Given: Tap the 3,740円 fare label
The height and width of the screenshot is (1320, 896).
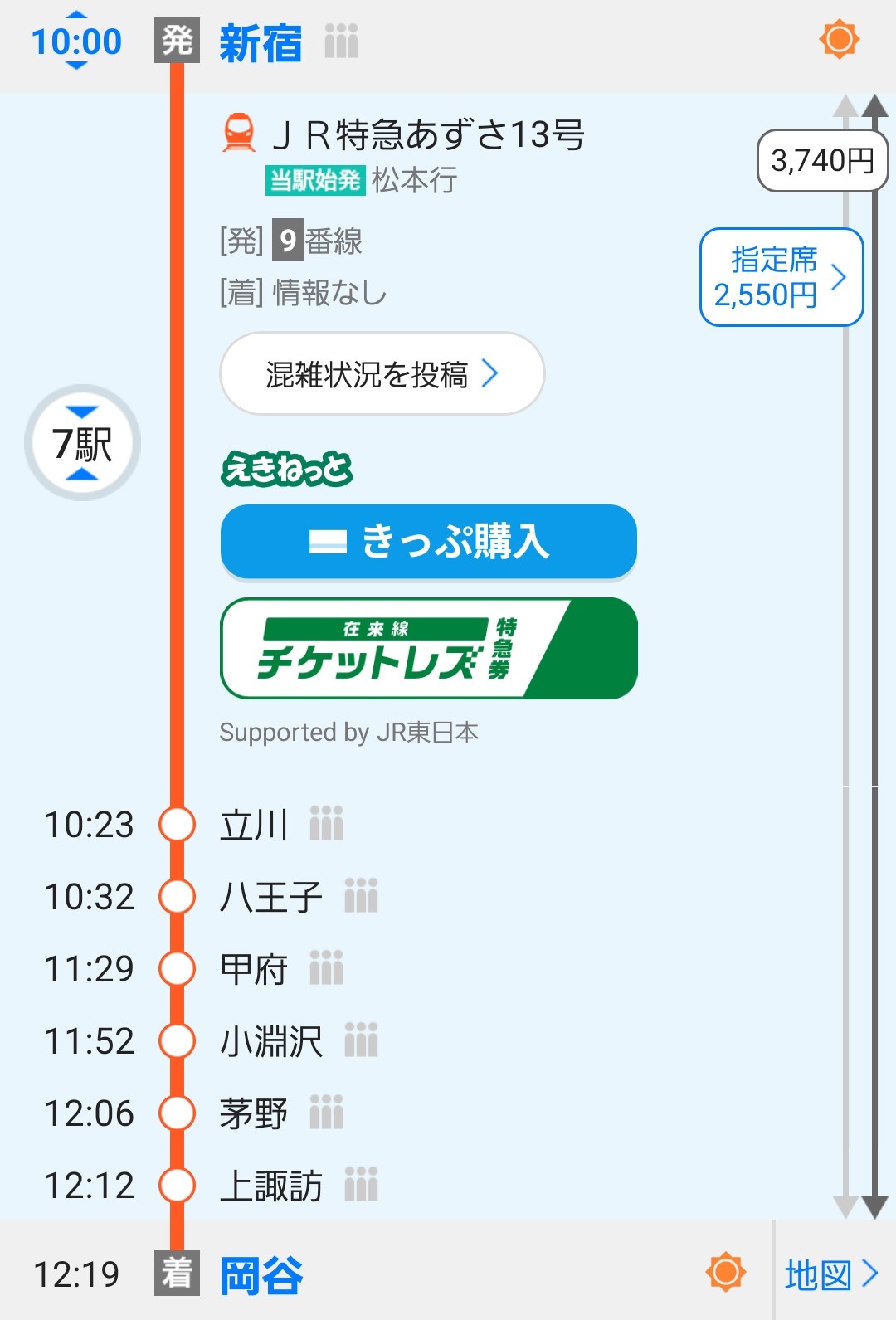Looking at the screenshot, I should coord(822,160).
